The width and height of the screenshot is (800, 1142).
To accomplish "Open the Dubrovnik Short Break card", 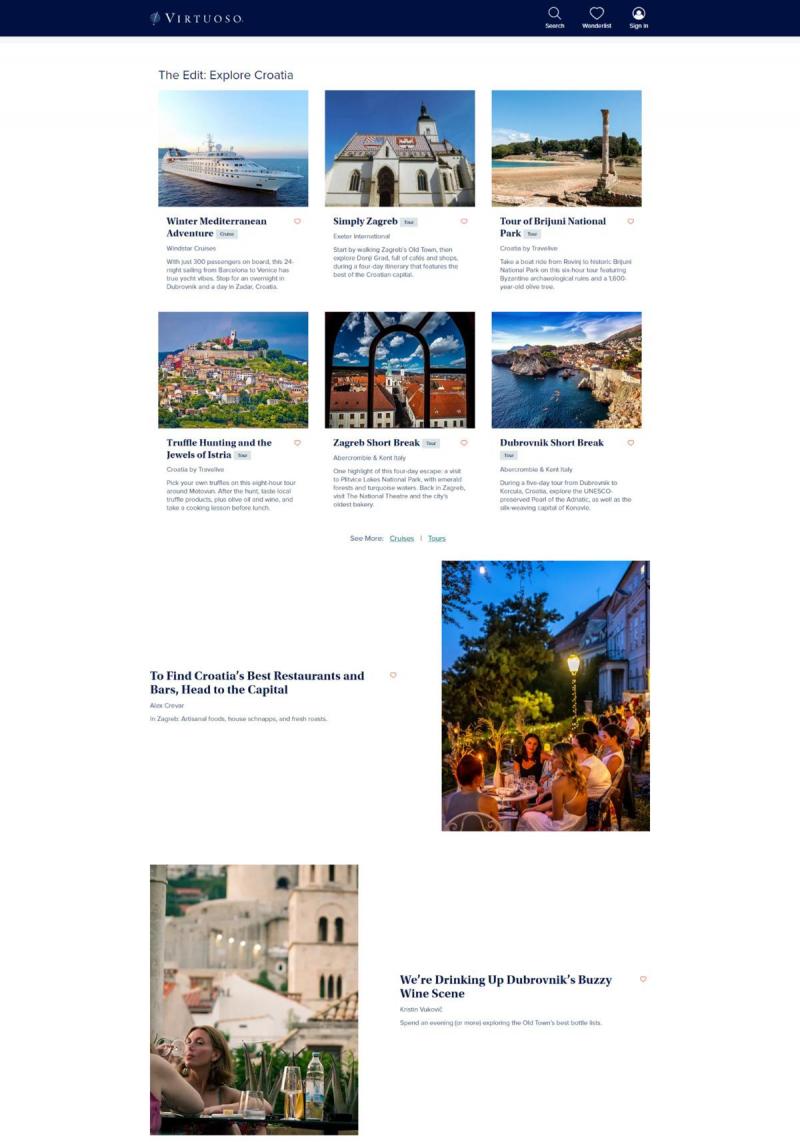I will pyautogui.click(x=552, y=443).
